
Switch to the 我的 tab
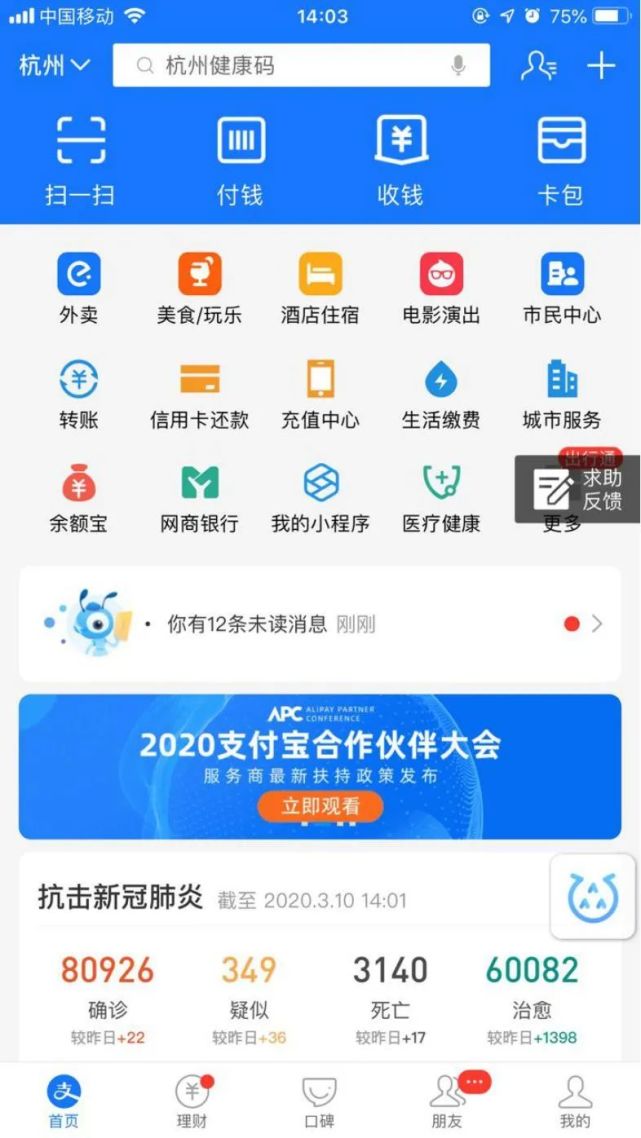pos(575,1100)
